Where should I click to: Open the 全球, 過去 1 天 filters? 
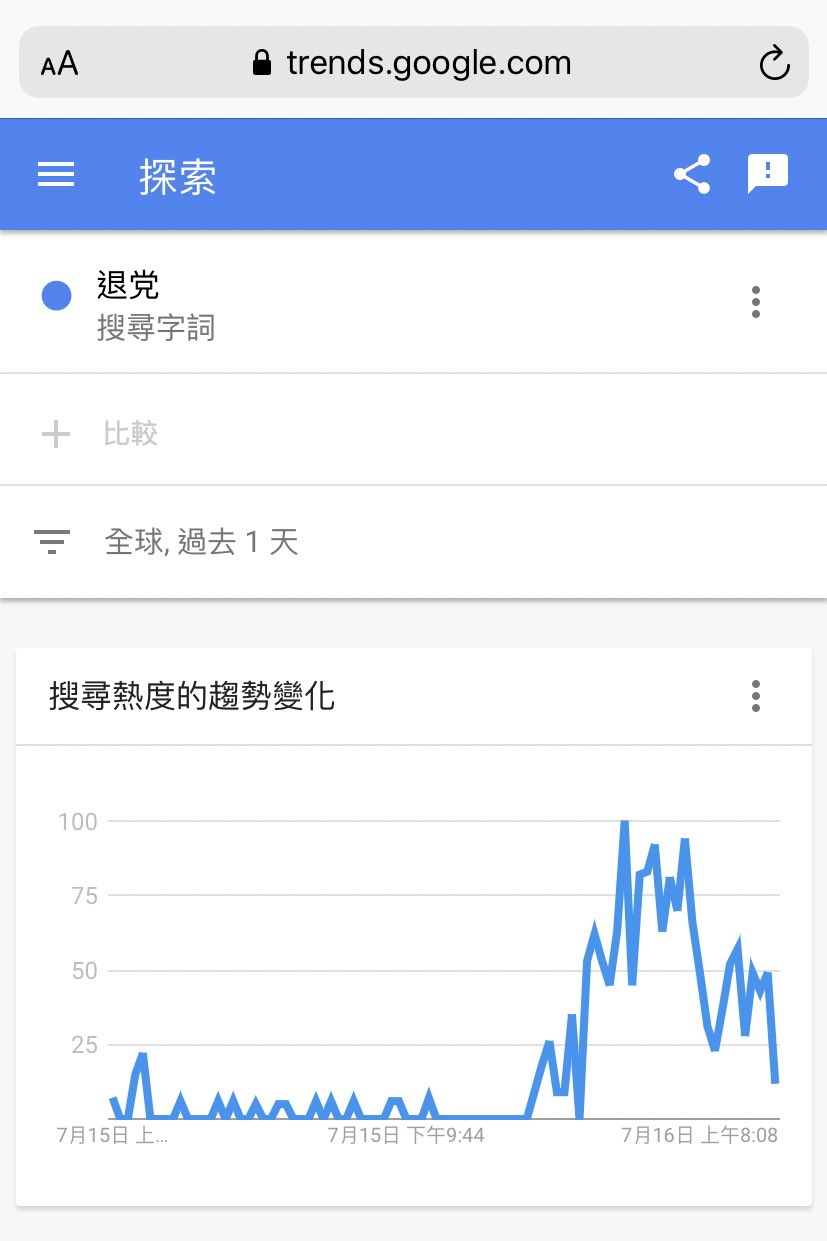(200, 542)
